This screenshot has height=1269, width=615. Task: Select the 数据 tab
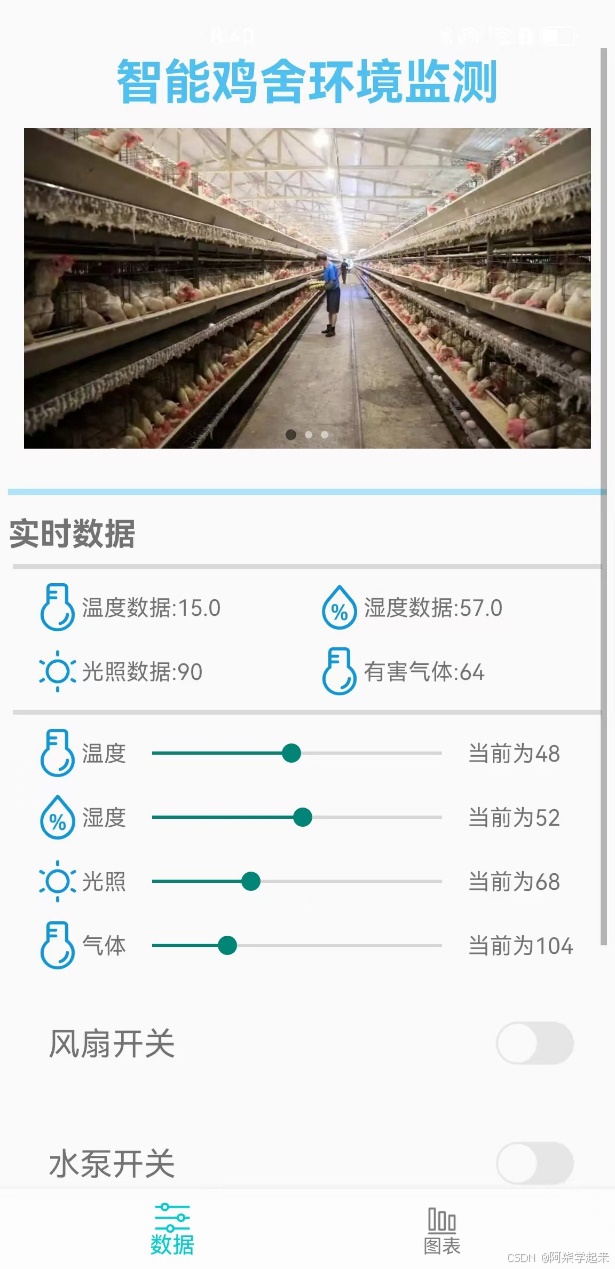pos(172,1230)
